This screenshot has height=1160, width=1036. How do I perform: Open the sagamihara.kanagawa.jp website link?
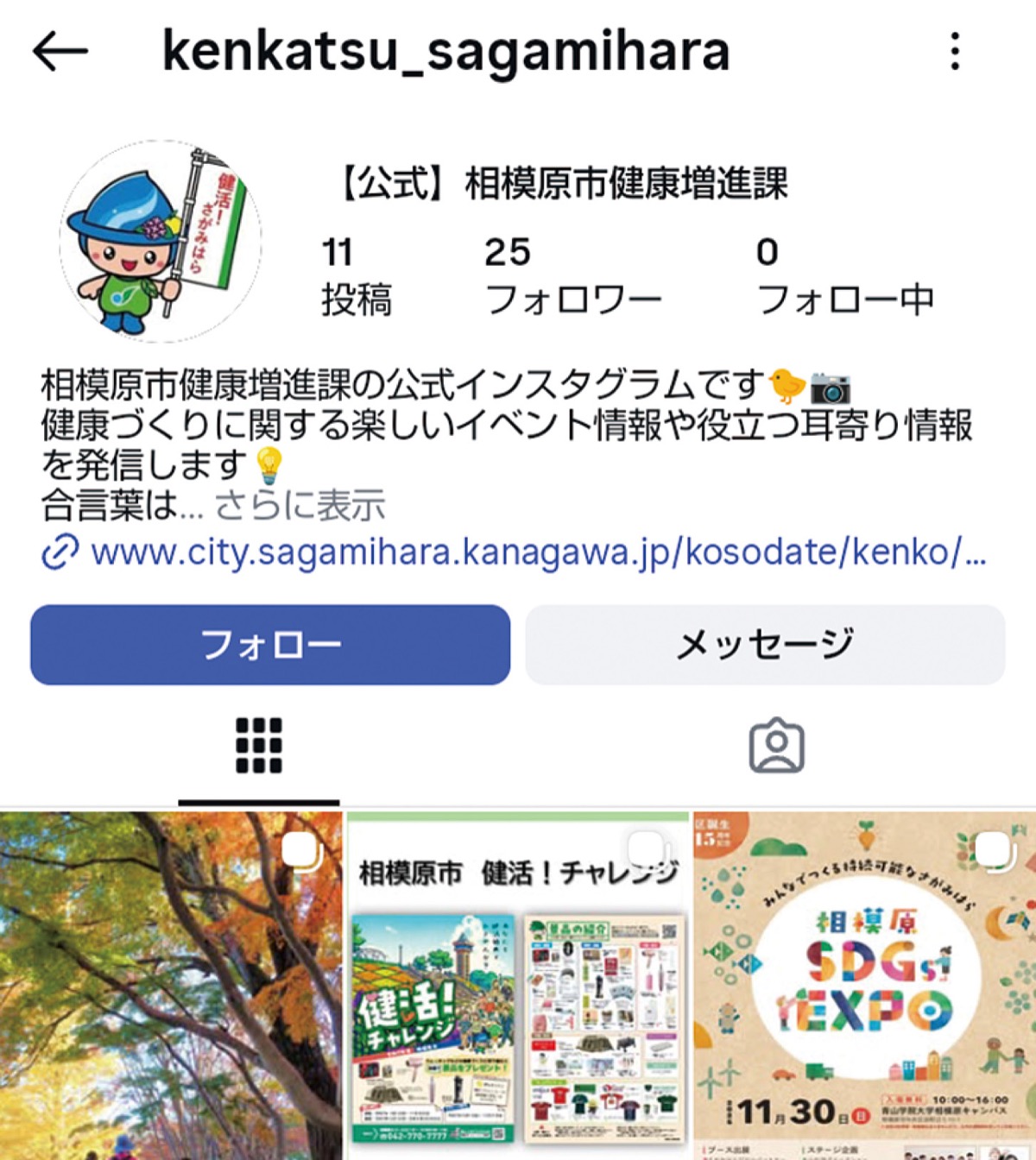pos(535,553)
